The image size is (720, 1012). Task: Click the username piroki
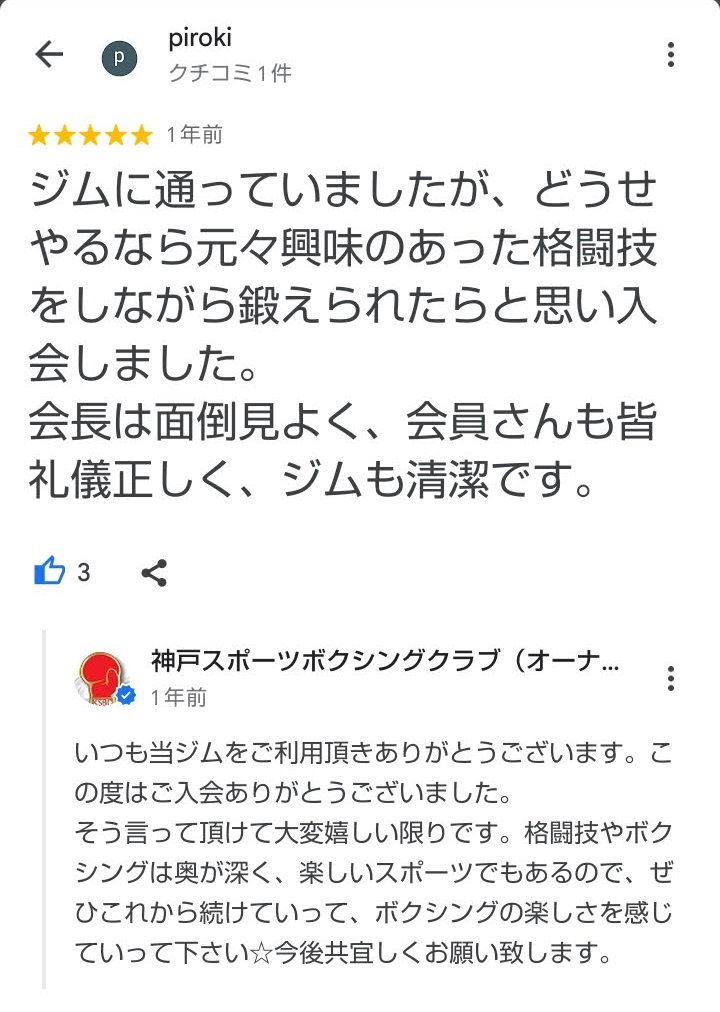199,39
